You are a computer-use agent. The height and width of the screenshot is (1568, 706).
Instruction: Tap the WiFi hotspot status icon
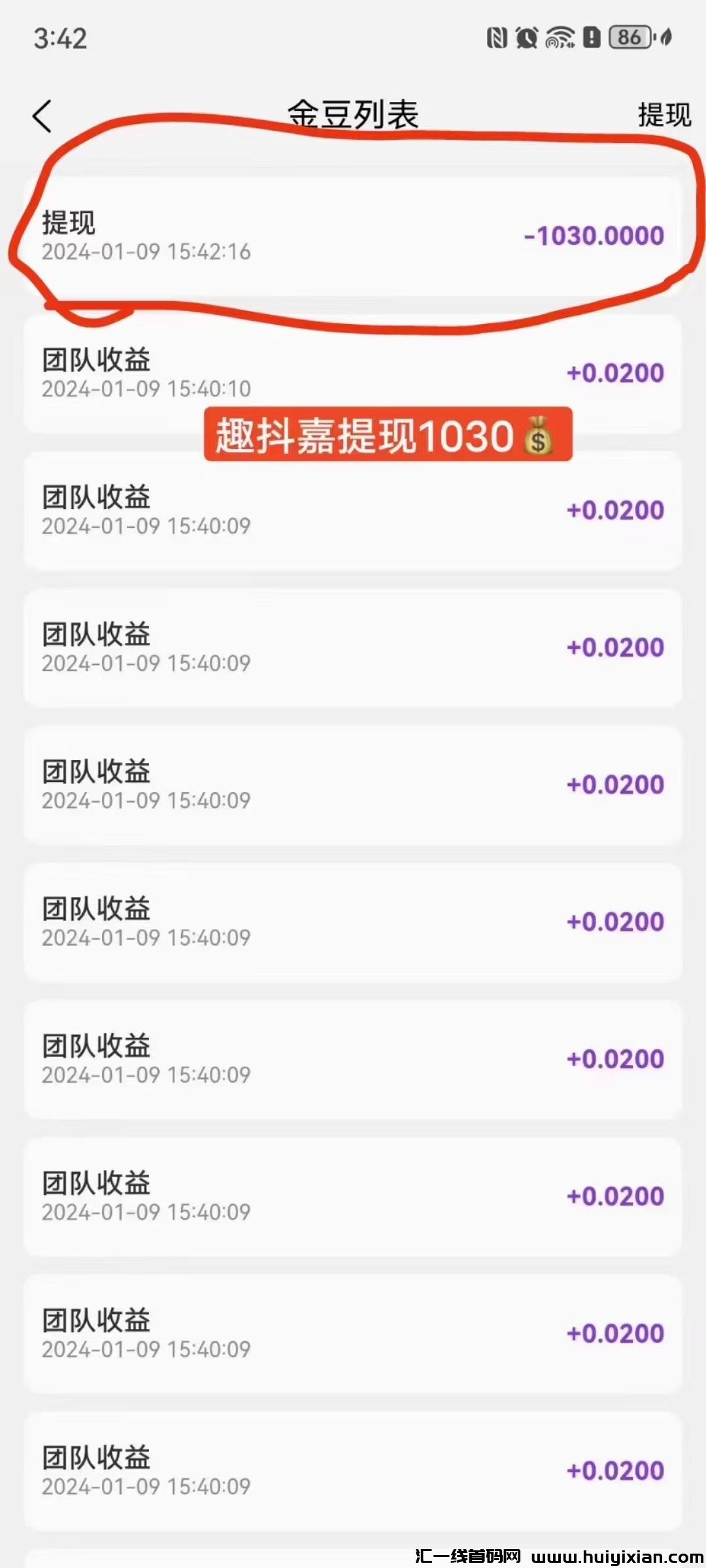560,39
